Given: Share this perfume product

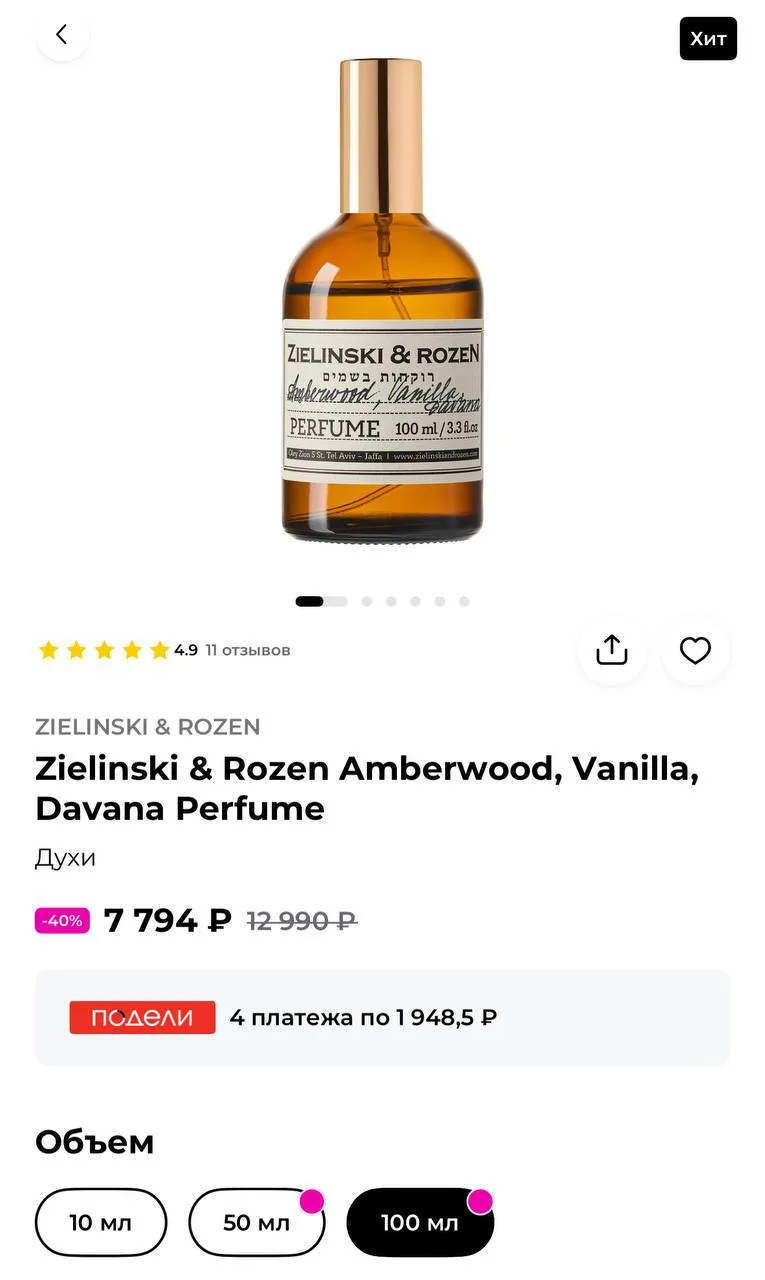Looking at the screenshot, I should pyautogui.click(x=611, y=650).
